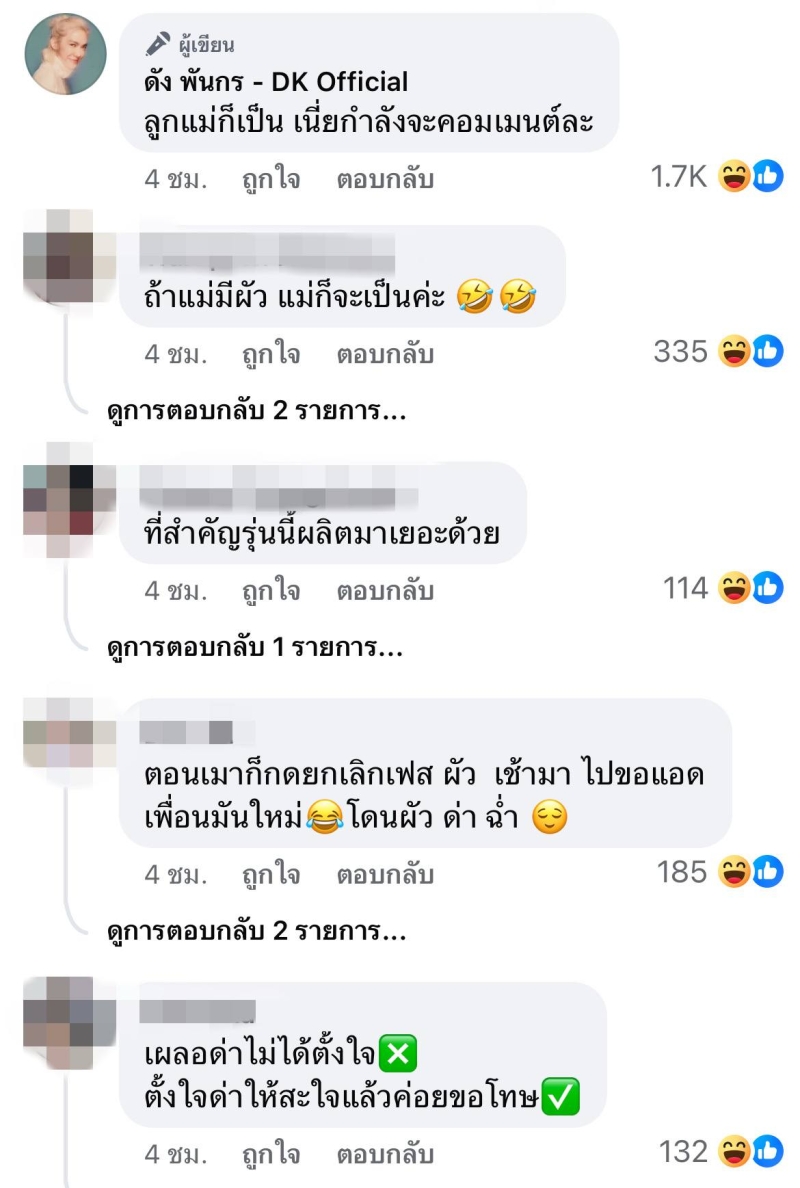The width and height of the screenshot is (800, 1188).
Task: Open the ดัง พันกร - DK Official name link
Action: pyautogui.click(x=276, y=81)
